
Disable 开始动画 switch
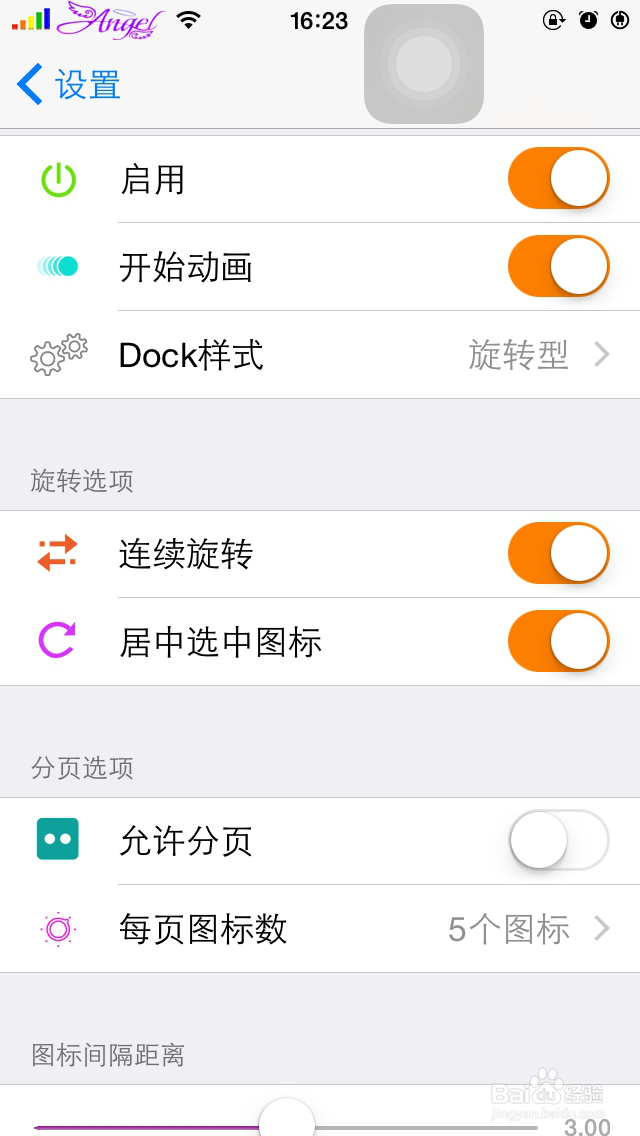pyautogui.click(x=558, y=266)
